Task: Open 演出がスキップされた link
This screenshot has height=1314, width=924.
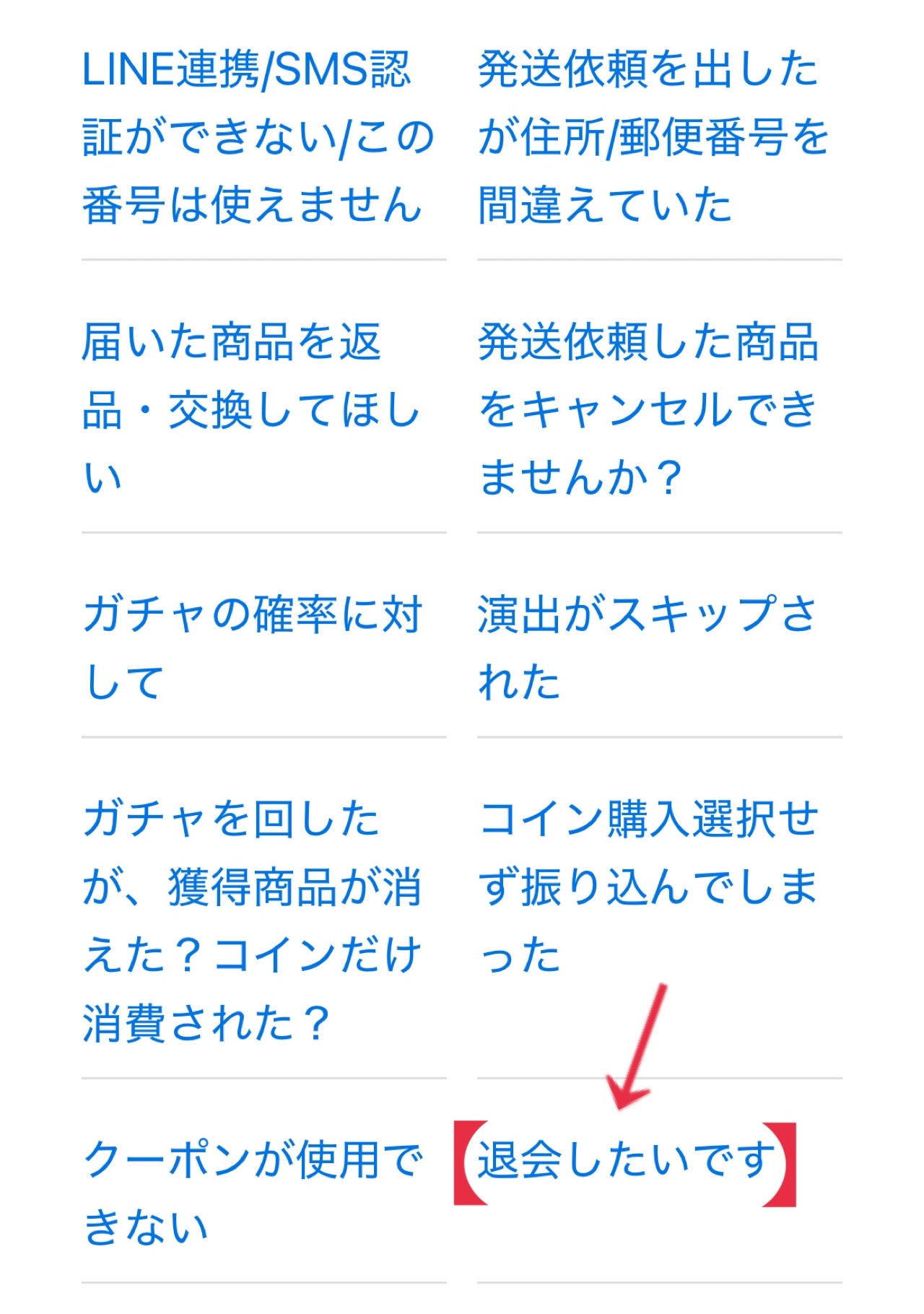Action: tap(647, 648)
